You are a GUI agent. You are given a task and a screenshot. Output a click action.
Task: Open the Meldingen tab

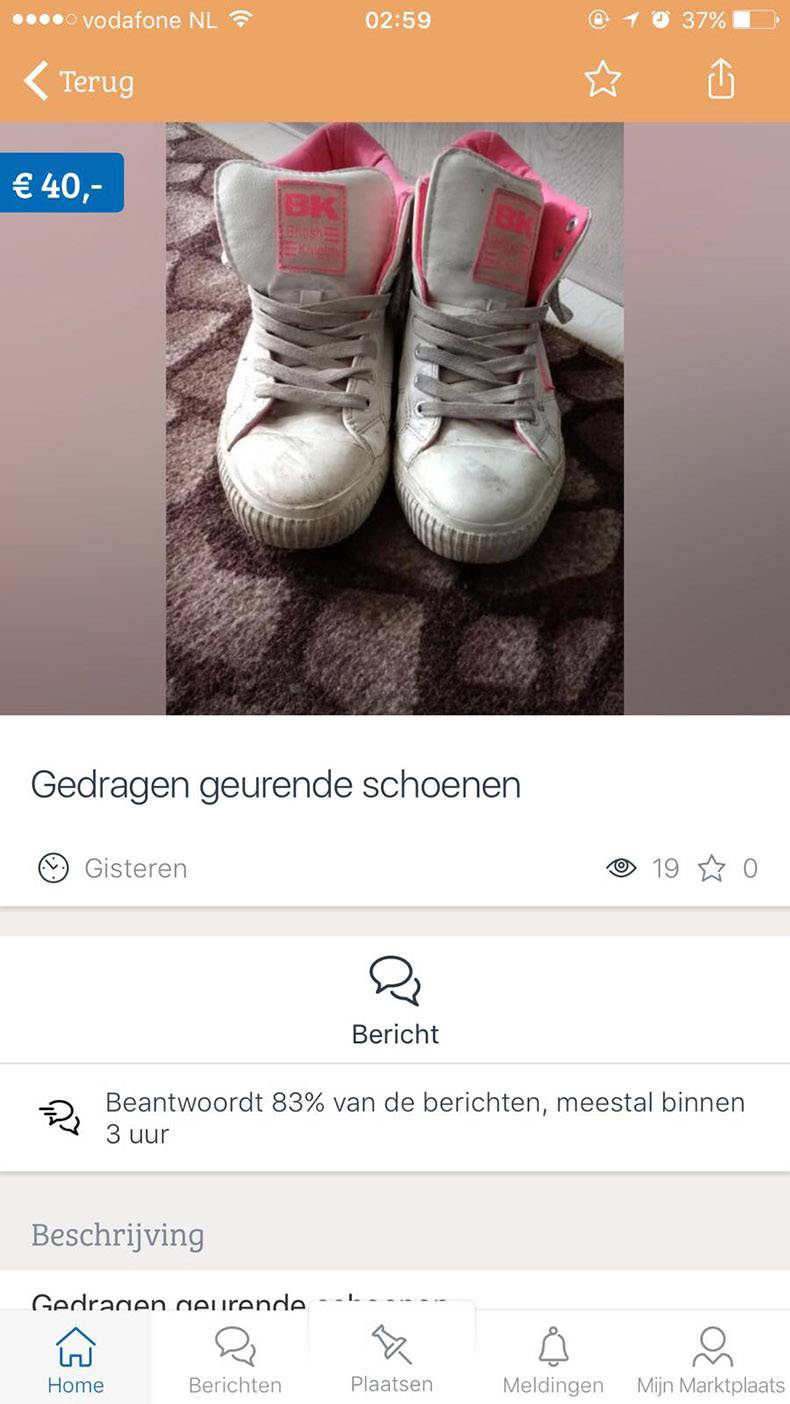pyautogui.click(x=553, y=1360)
